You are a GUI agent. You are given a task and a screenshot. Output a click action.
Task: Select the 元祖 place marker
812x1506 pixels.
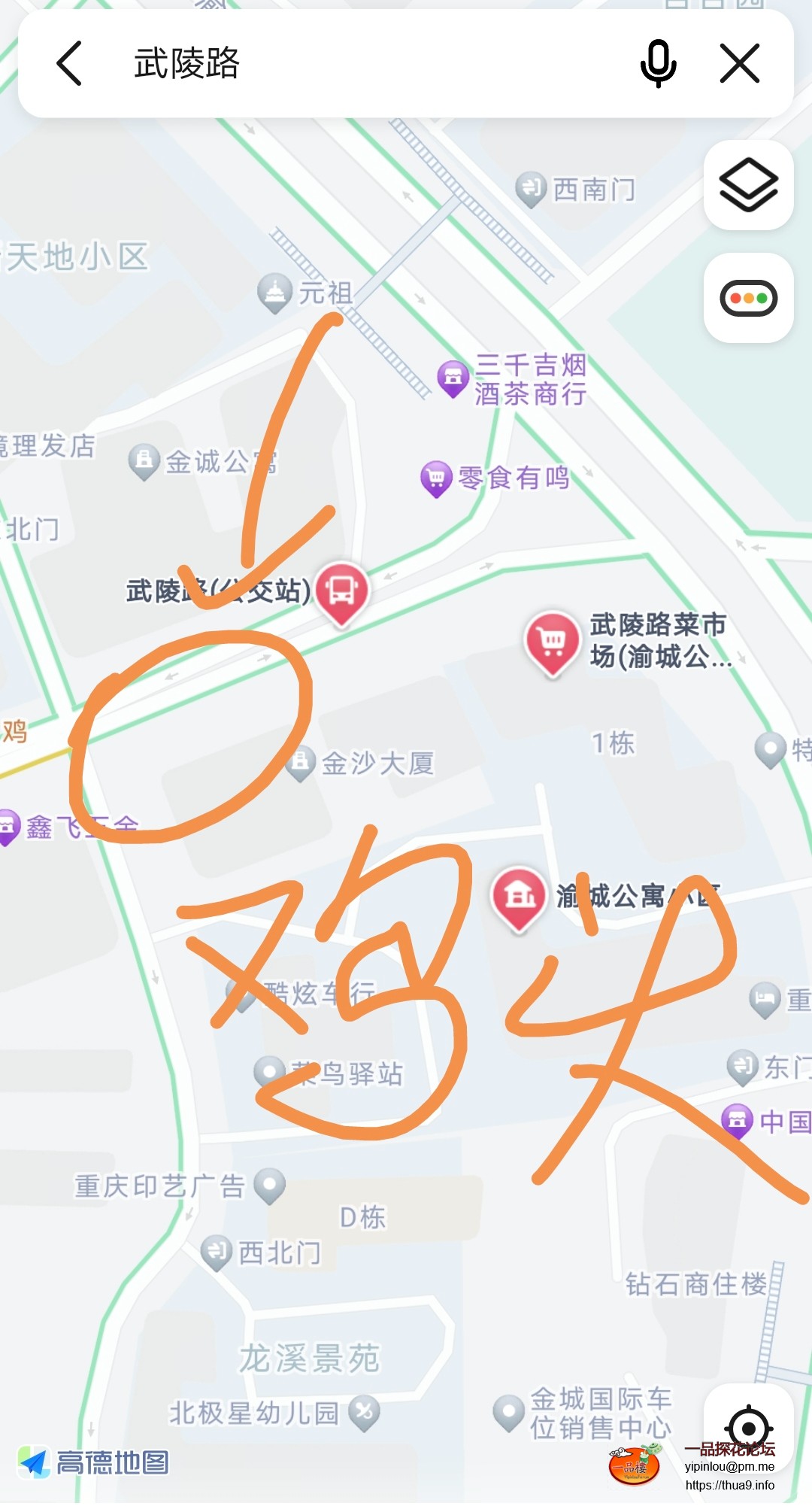275,292
